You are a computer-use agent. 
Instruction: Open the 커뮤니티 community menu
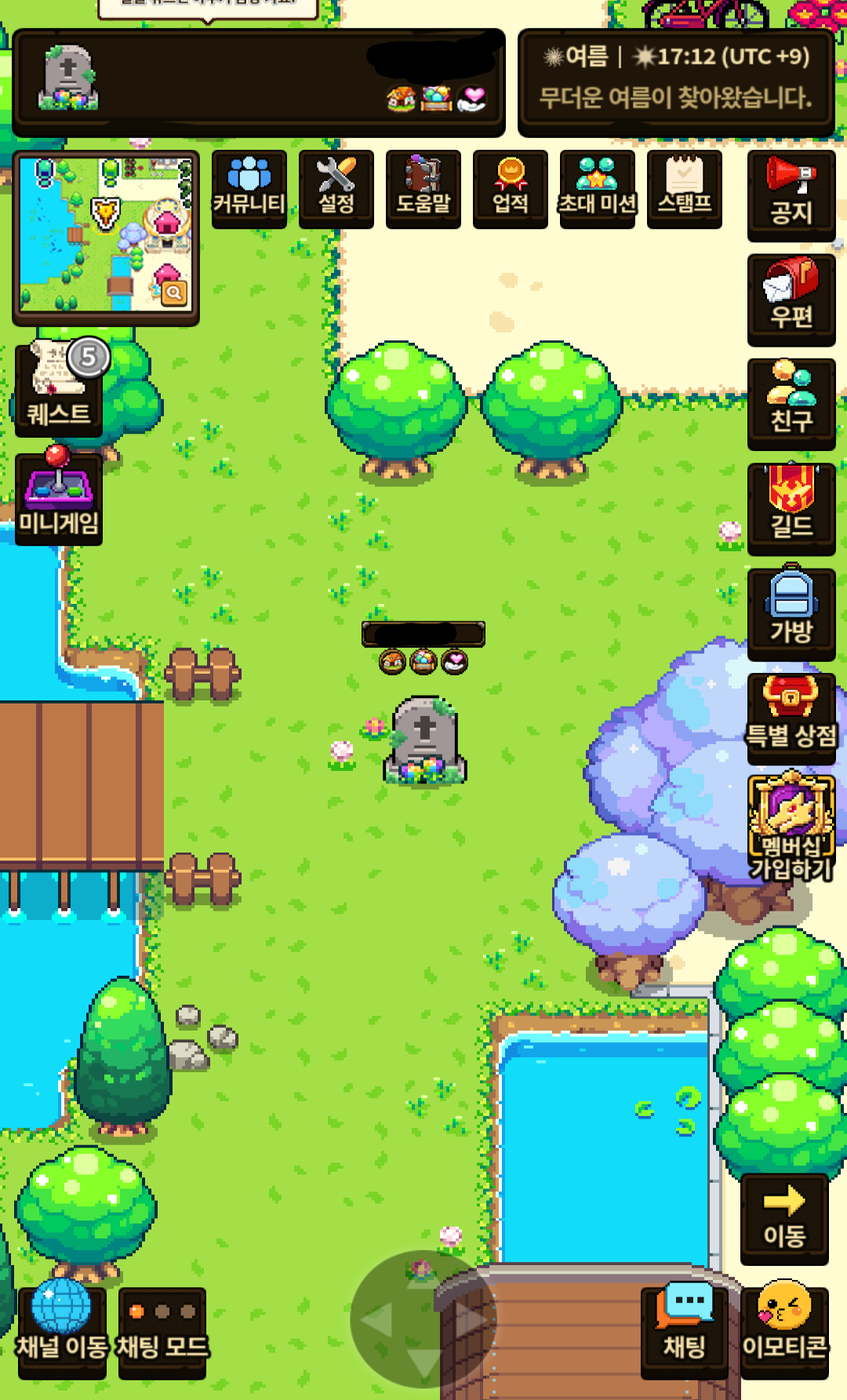point(249,188)
